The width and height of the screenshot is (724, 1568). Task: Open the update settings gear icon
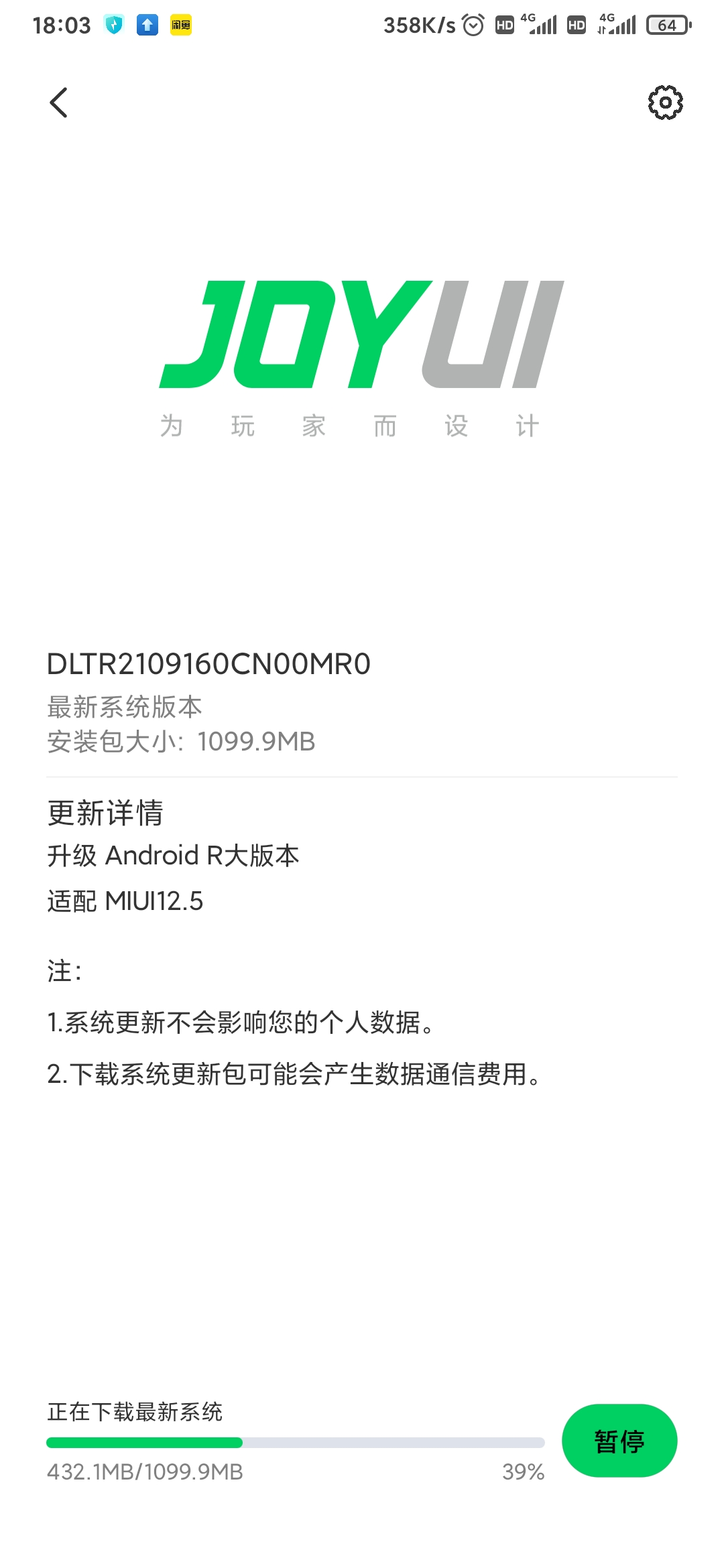point(665,103)
